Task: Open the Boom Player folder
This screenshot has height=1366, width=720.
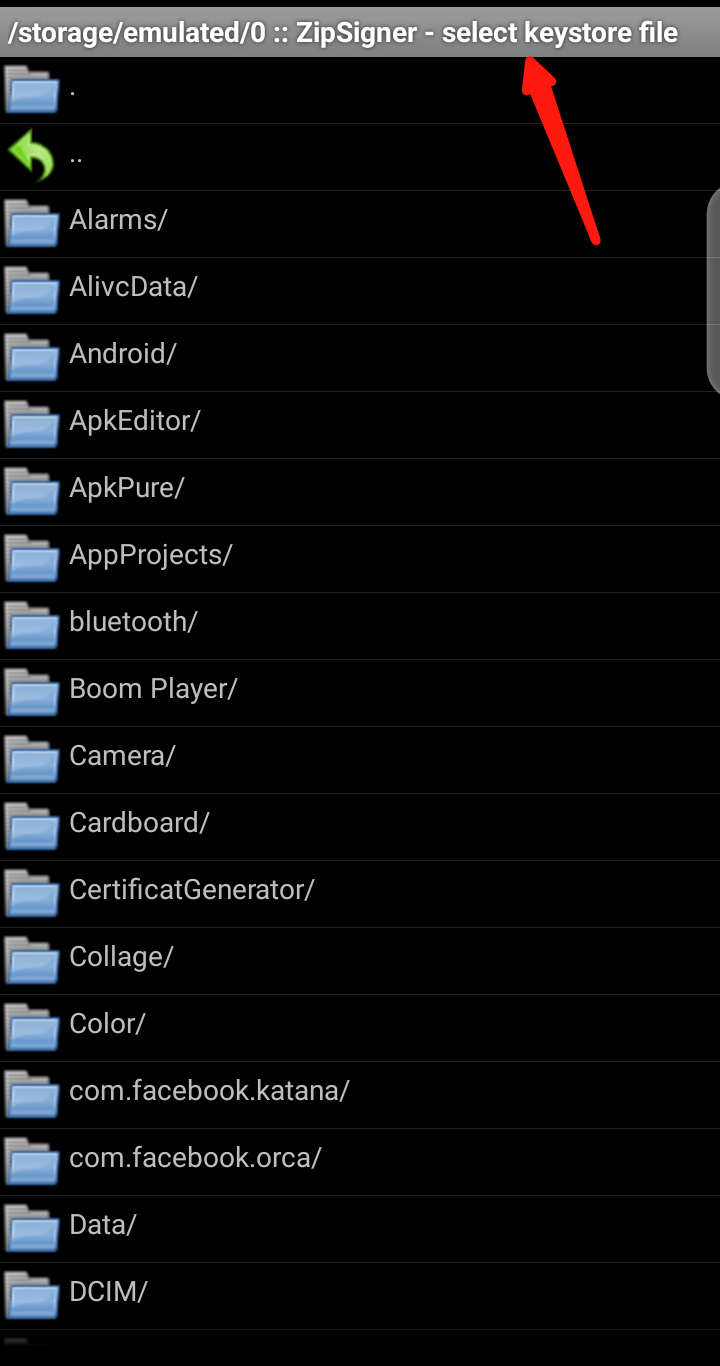Action: point(152,689)
